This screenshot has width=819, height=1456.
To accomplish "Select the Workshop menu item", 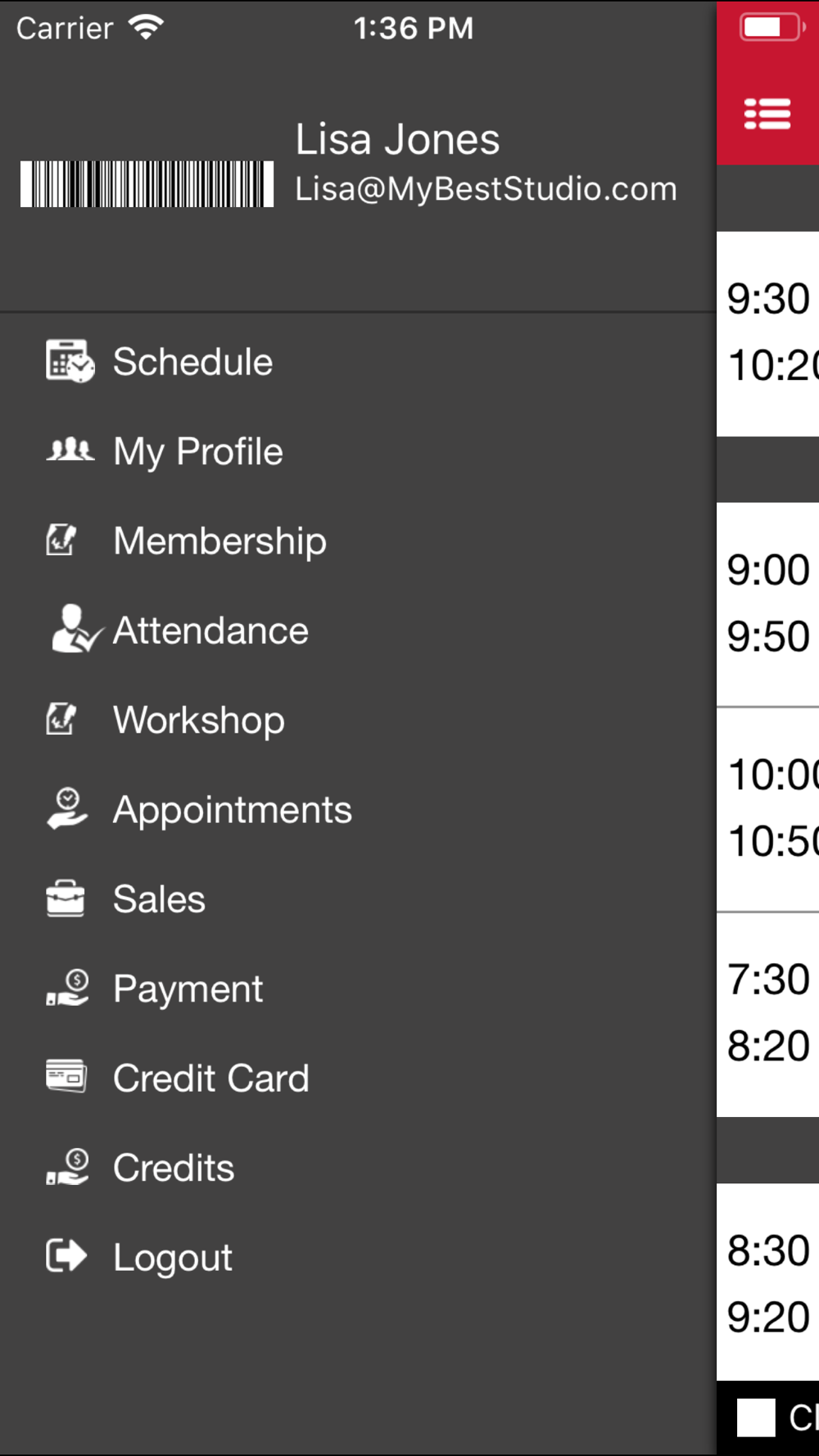I will coord(358,720).
